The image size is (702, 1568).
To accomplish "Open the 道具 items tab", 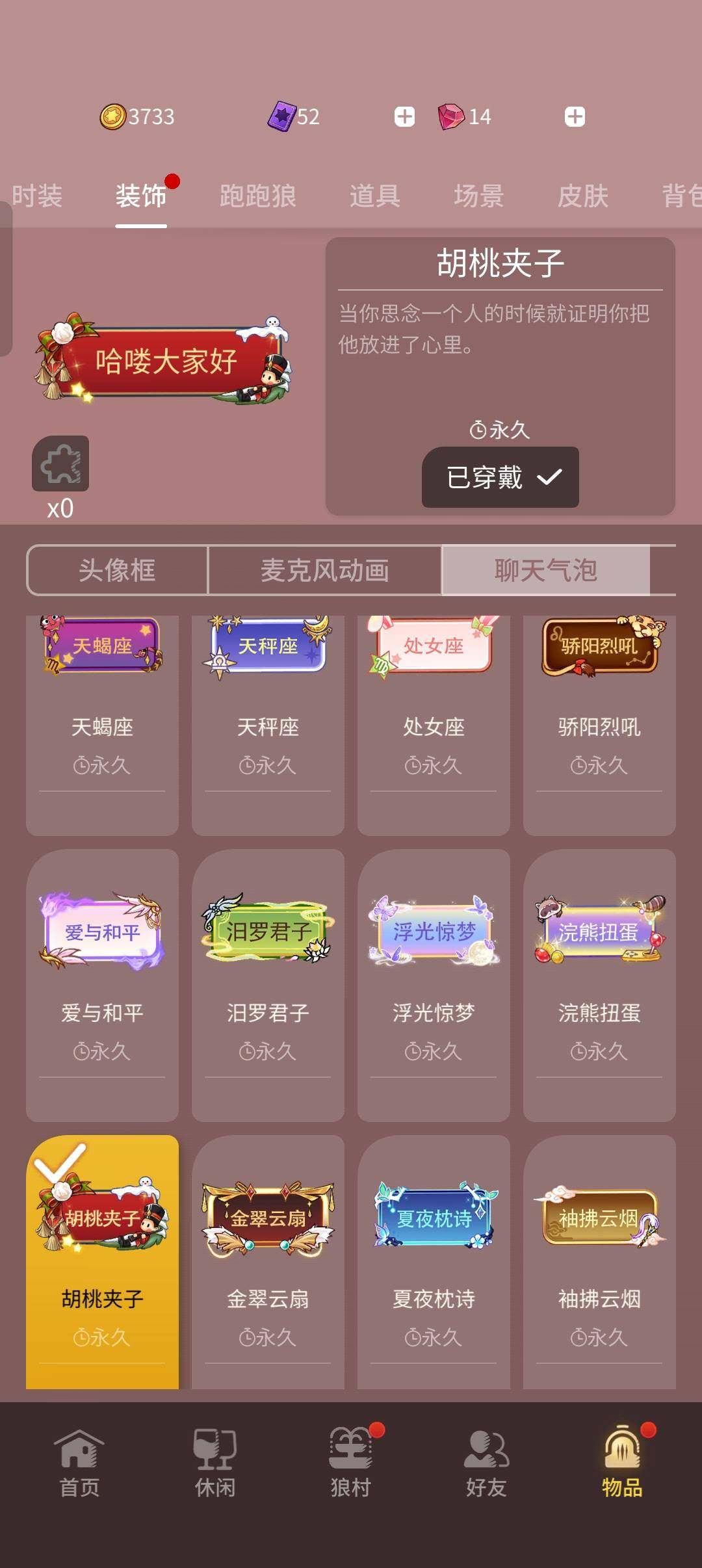I will 375,196.
